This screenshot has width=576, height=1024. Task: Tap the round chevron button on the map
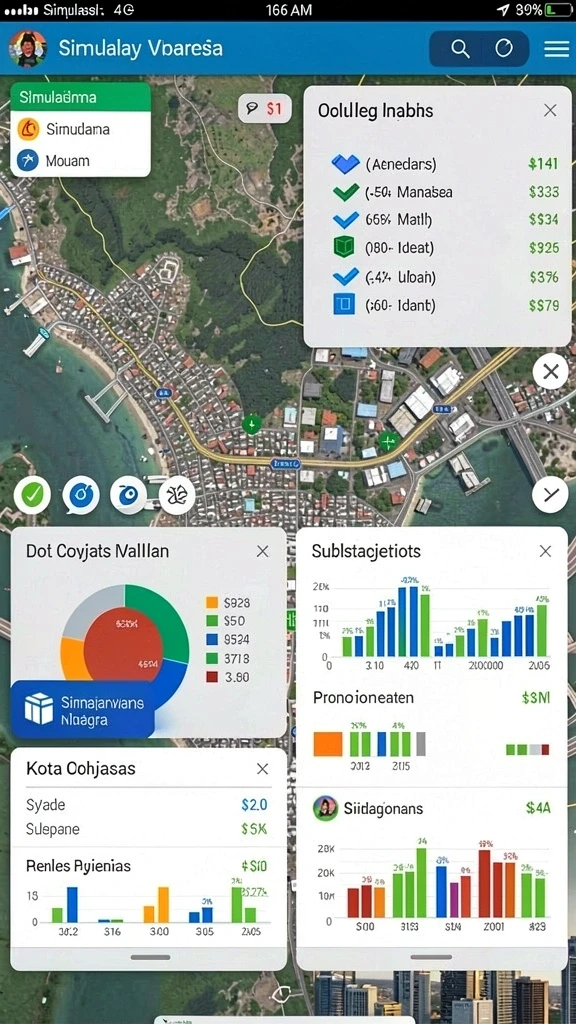point(551,494)
